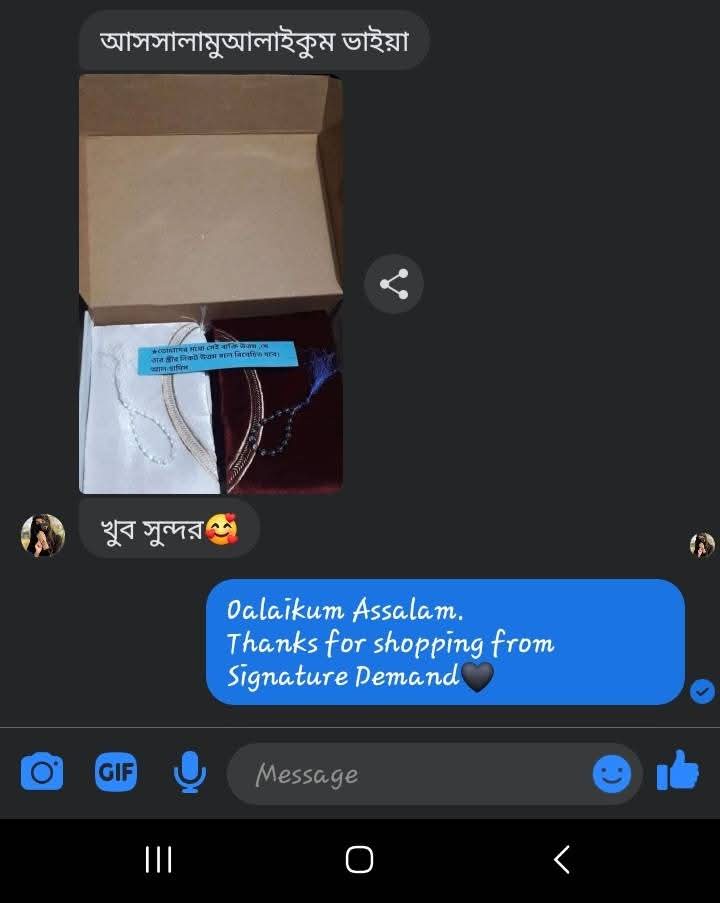Go to the home screen

[x=359, y=859]
